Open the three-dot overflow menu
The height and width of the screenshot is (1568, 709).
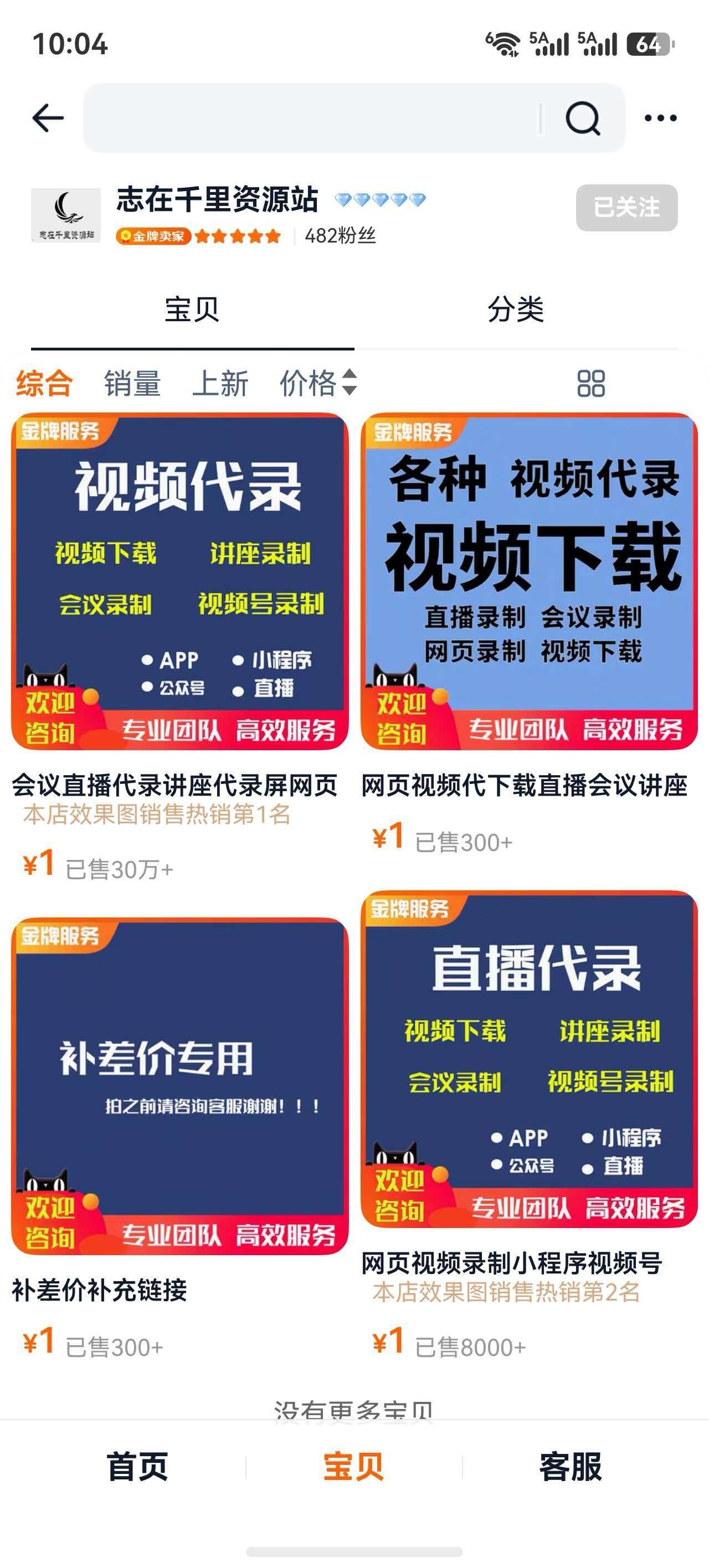(661, 118)
